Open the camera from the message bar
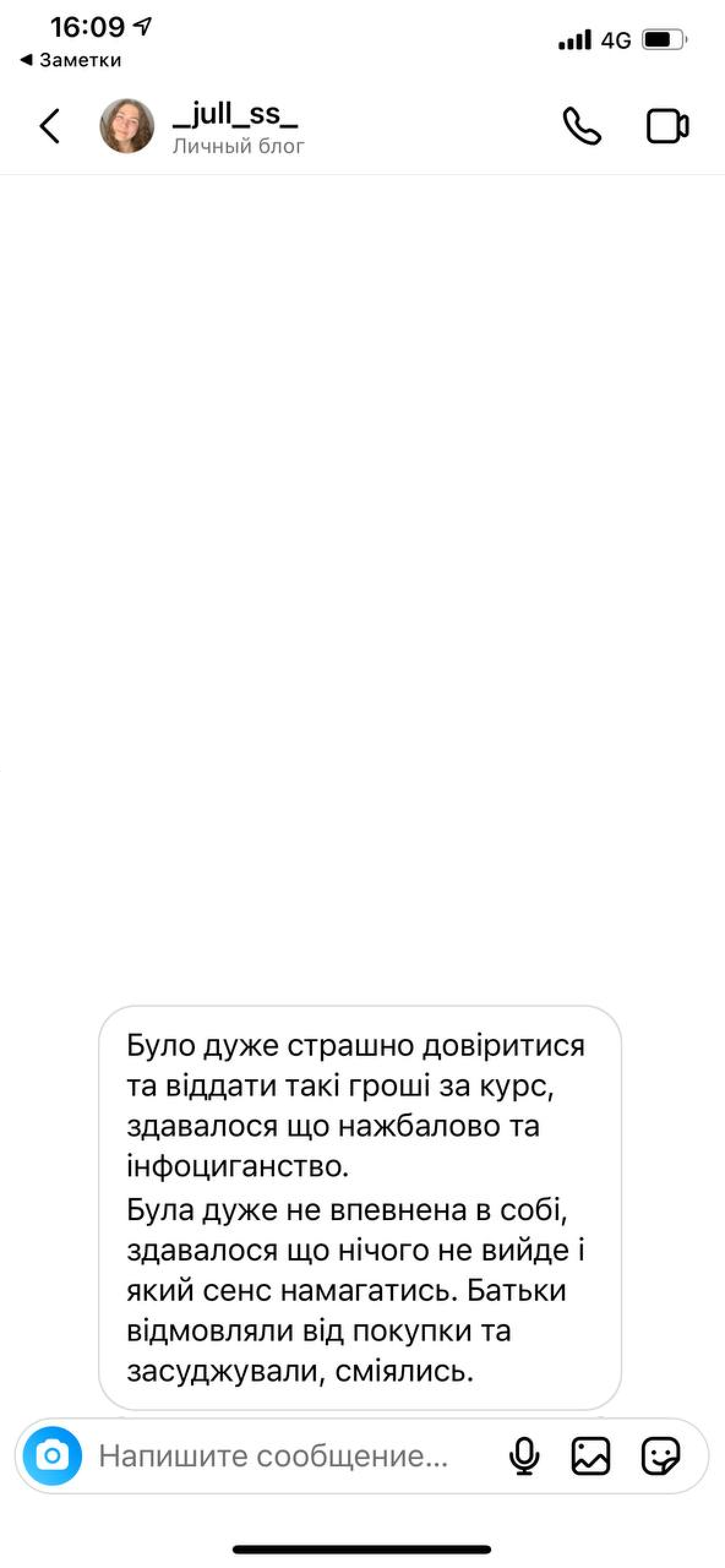This screenshot has width=725, height=1568. pos(53,1456)
